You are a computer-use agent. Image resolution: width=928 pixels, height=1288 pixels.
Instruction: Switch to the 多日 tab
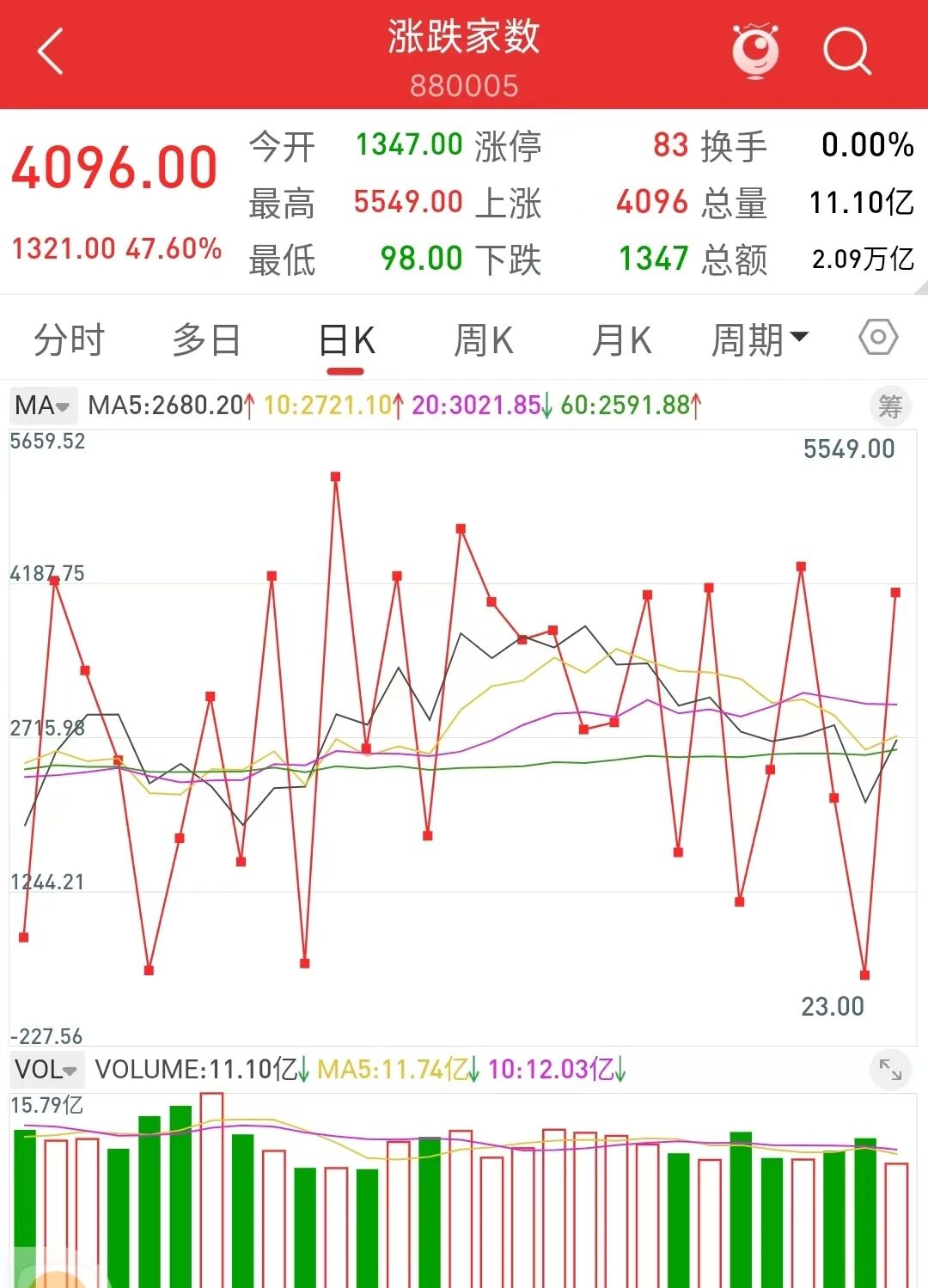pos(206,340)
